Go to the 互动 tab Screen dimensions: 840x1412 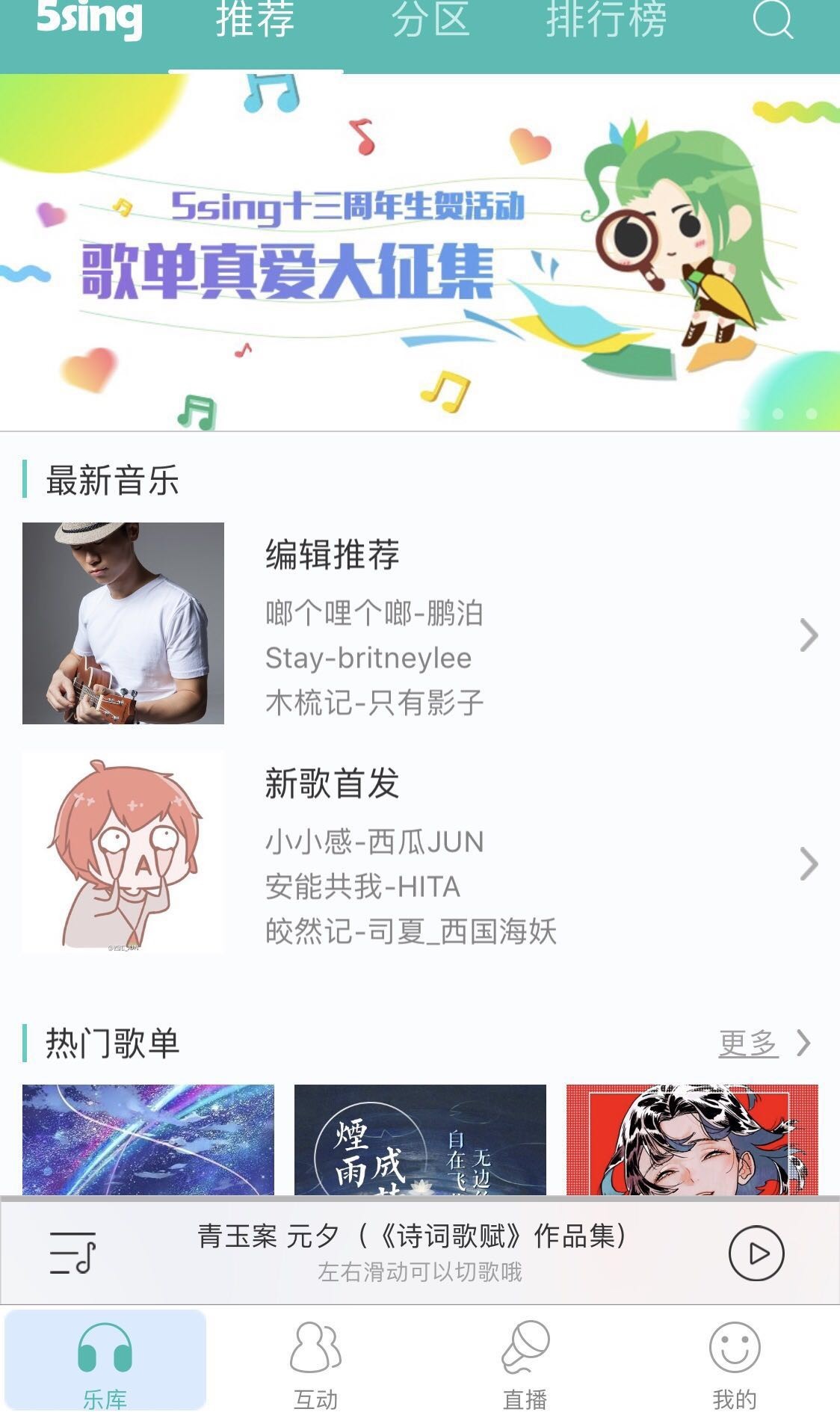coord(315,1360)
